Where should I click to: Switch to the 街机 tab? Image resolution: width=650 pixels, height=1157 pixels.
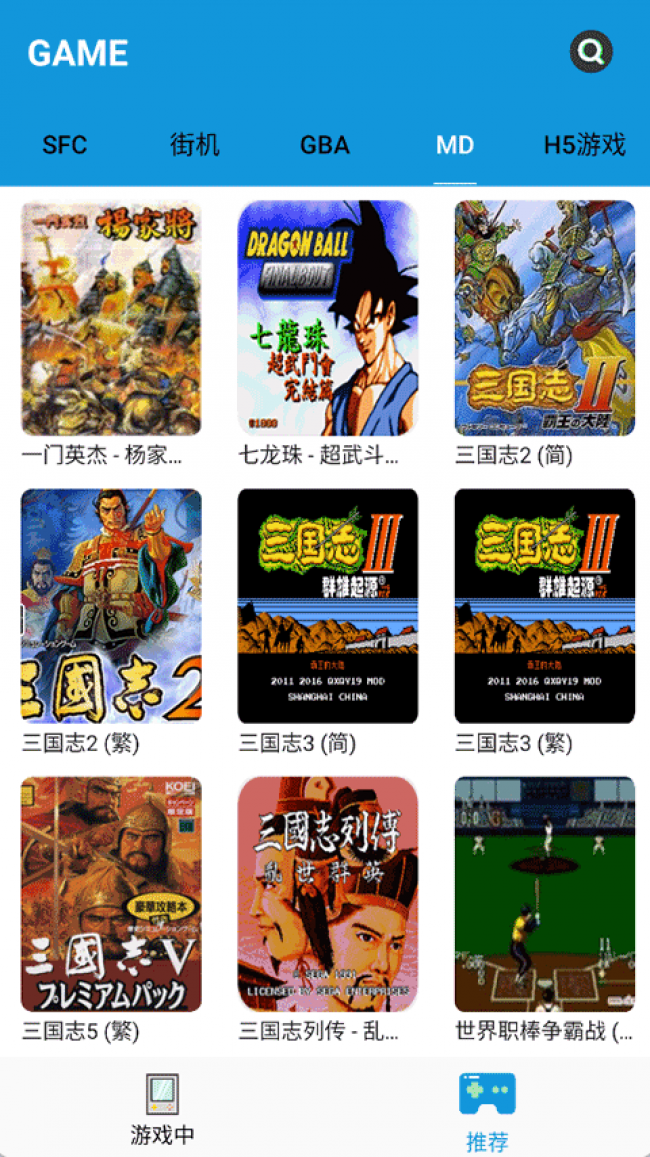195,145
